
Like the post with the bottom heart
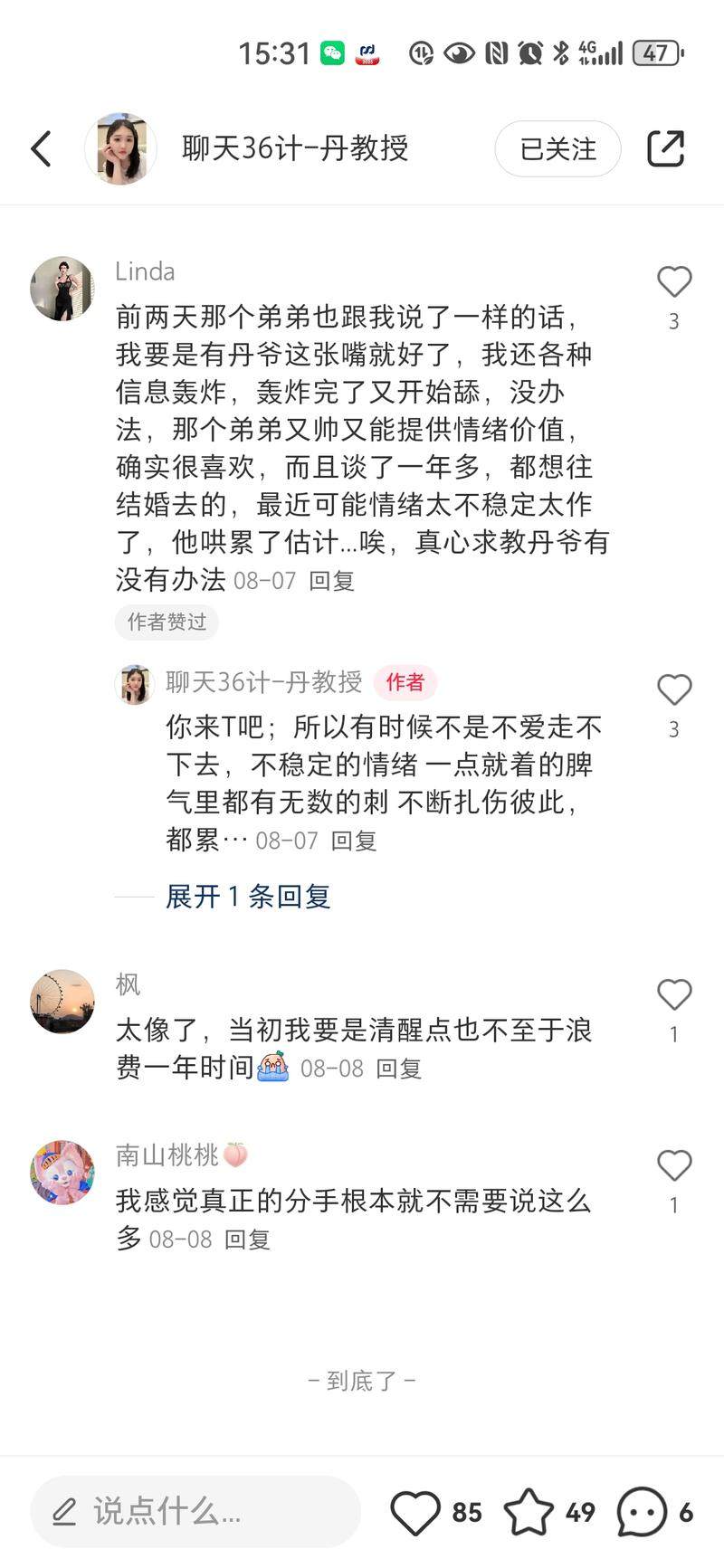[415, 1512]
